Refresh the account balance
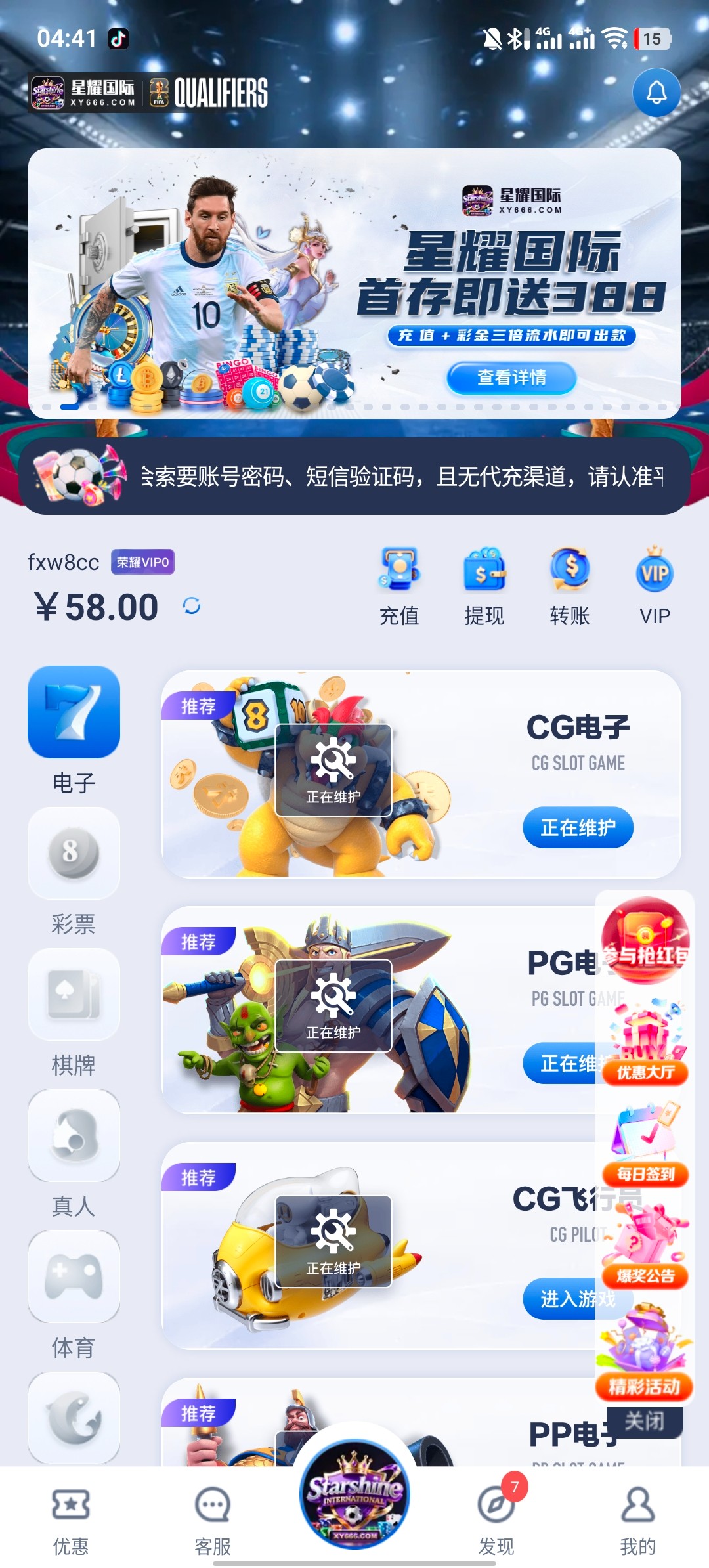 click(192, 606)
